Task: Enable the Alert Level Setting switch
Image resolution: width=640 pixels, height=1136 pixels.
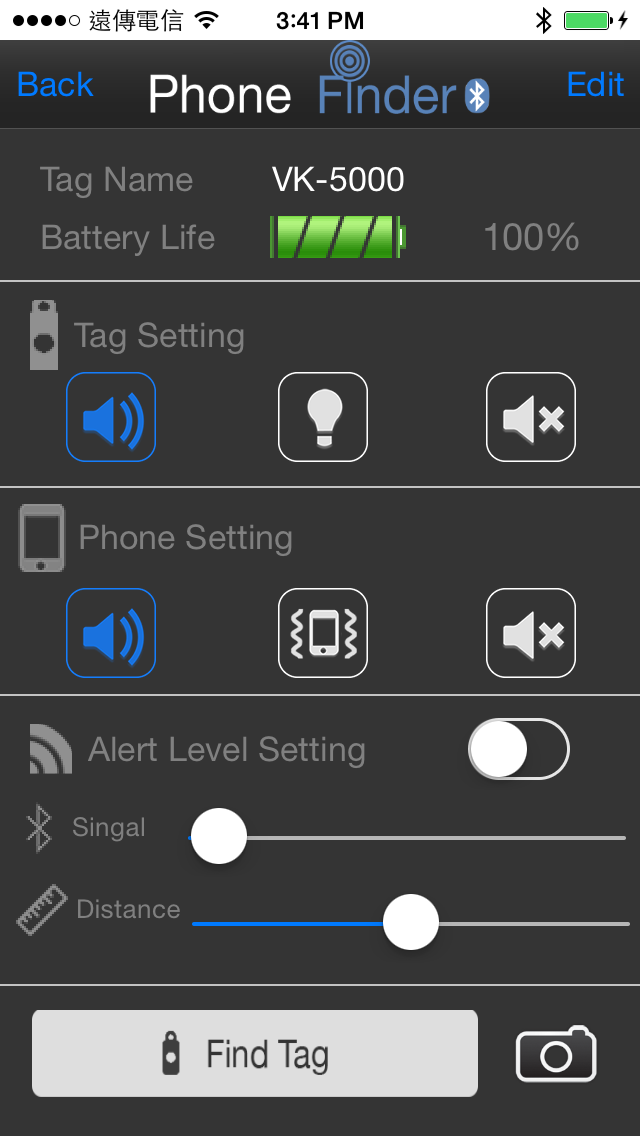Action: 518,749
